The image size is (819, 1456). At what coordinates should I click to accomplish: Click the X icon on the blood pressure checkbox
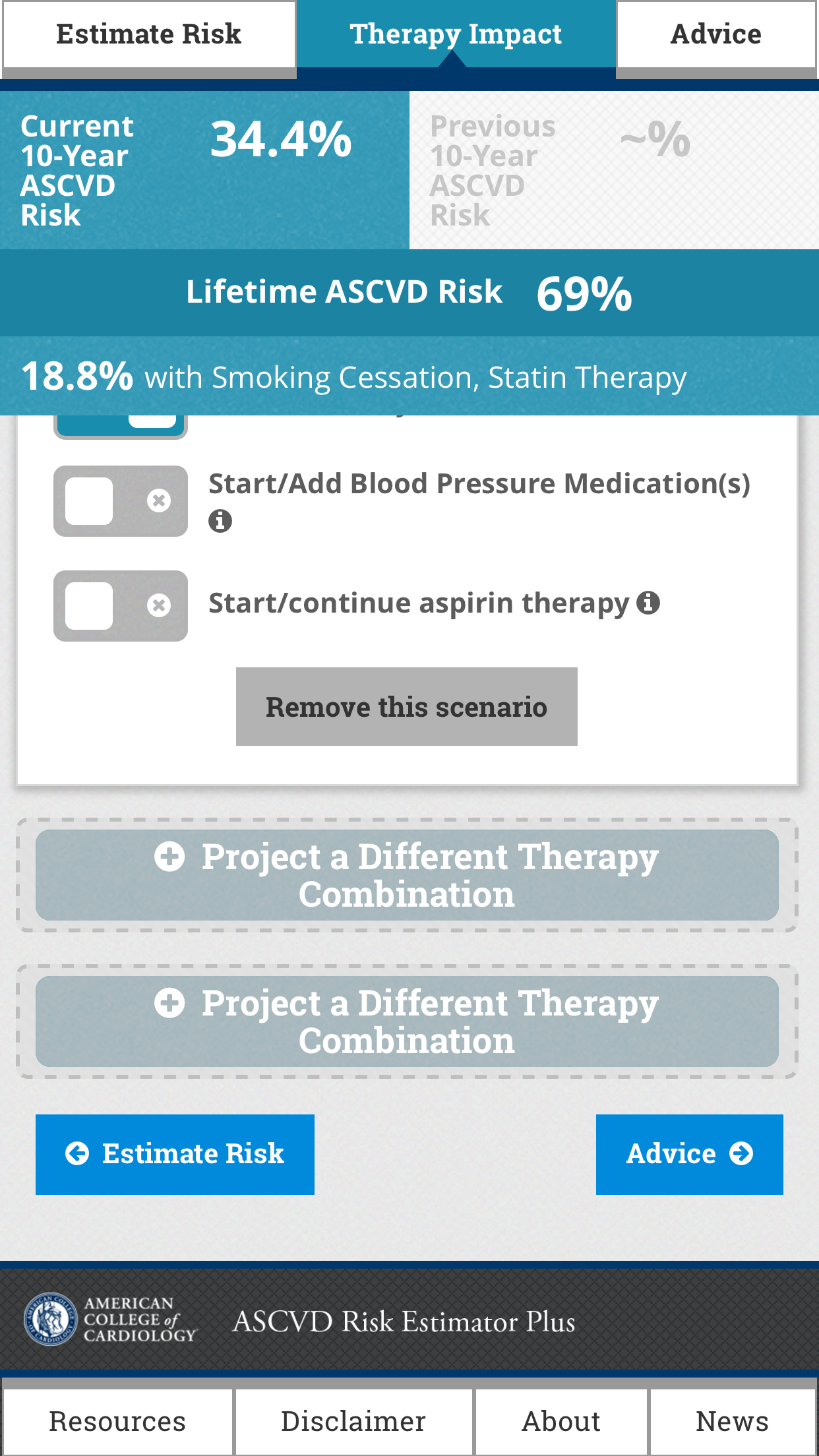click(158, 501)
